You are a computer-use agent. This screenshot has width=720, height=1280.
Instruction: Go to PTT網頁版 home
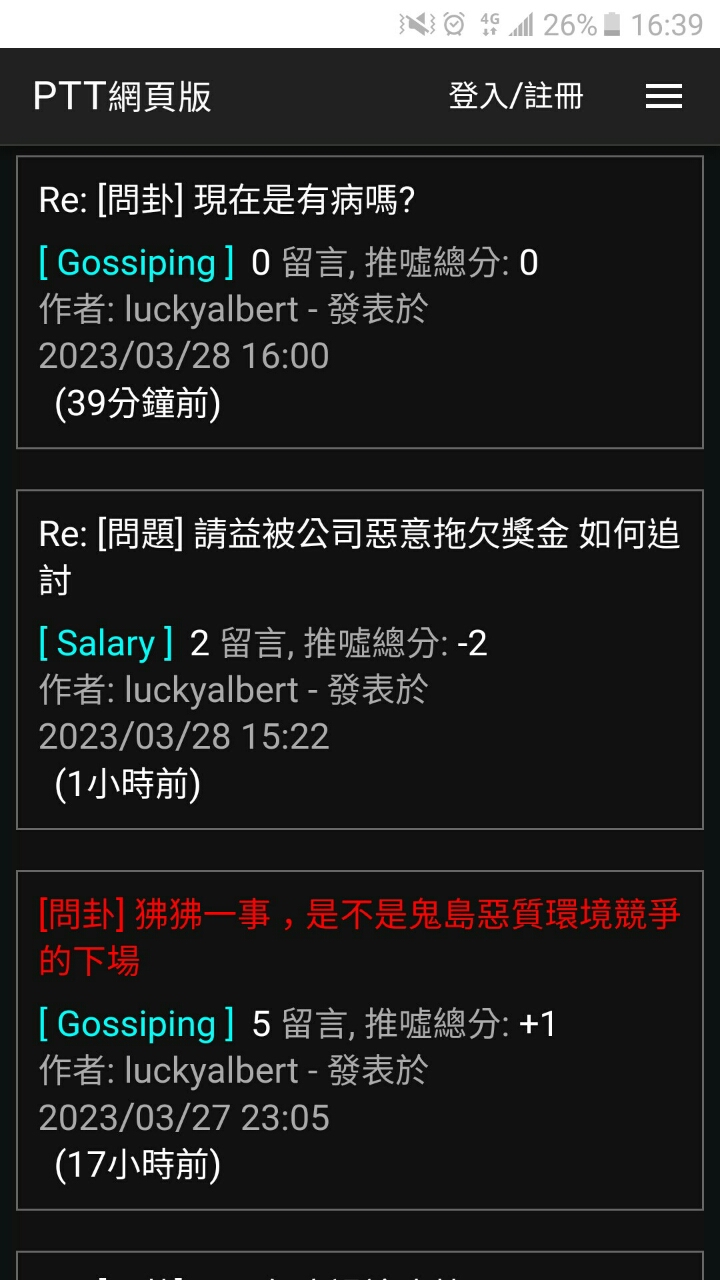[122, 96]
